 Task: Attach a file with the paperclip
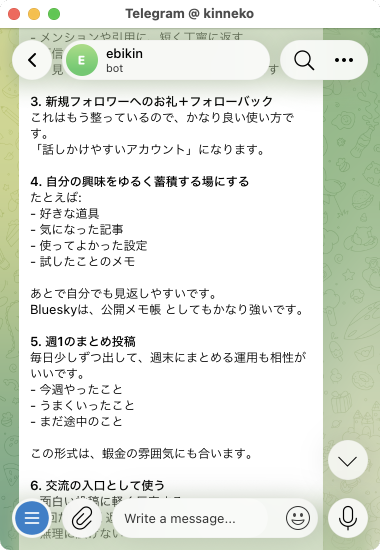tap(82, 518)
